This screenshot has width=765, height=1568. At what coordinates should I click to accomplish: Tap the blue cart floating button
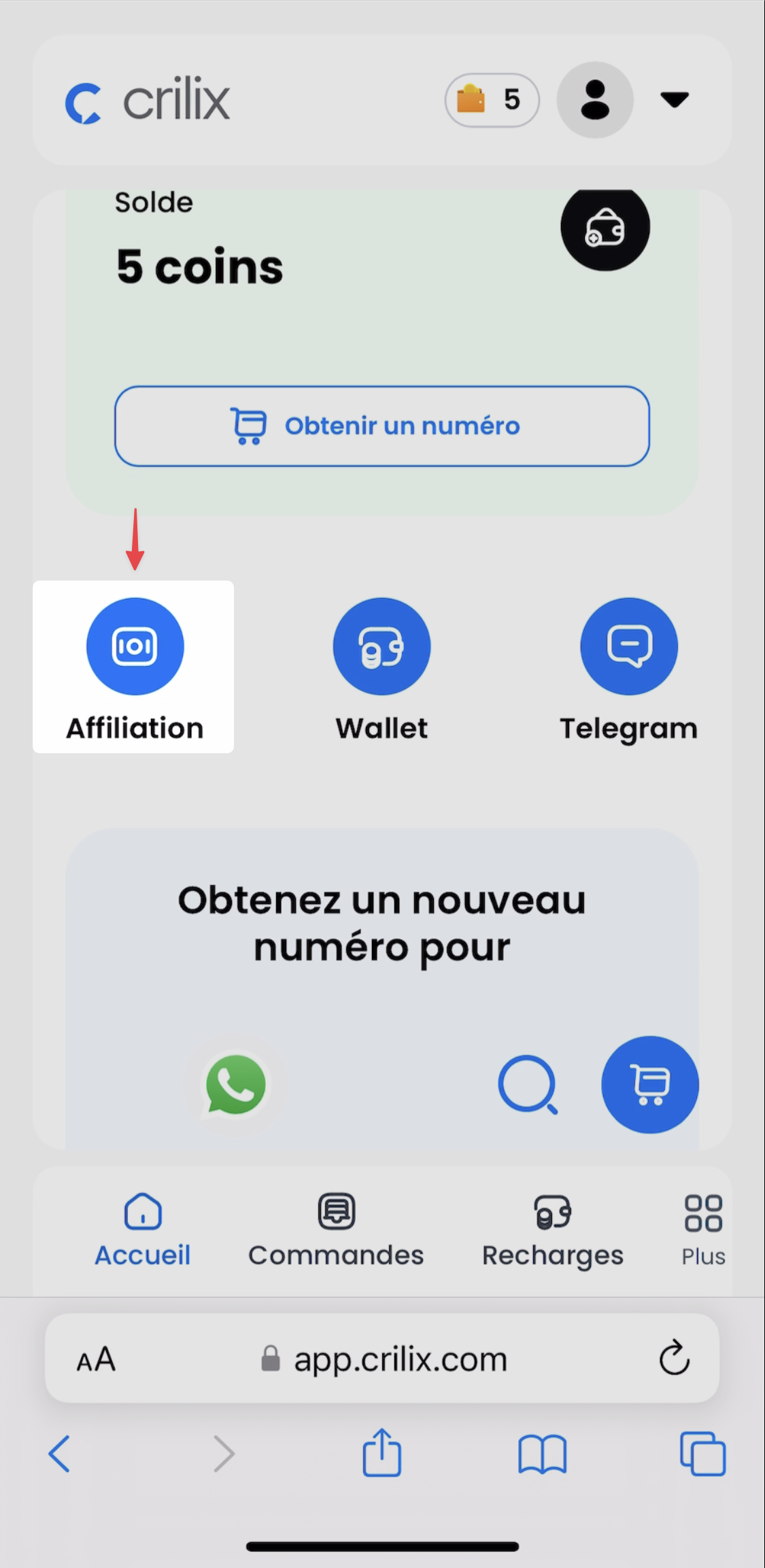click(x=649, y=1085)
